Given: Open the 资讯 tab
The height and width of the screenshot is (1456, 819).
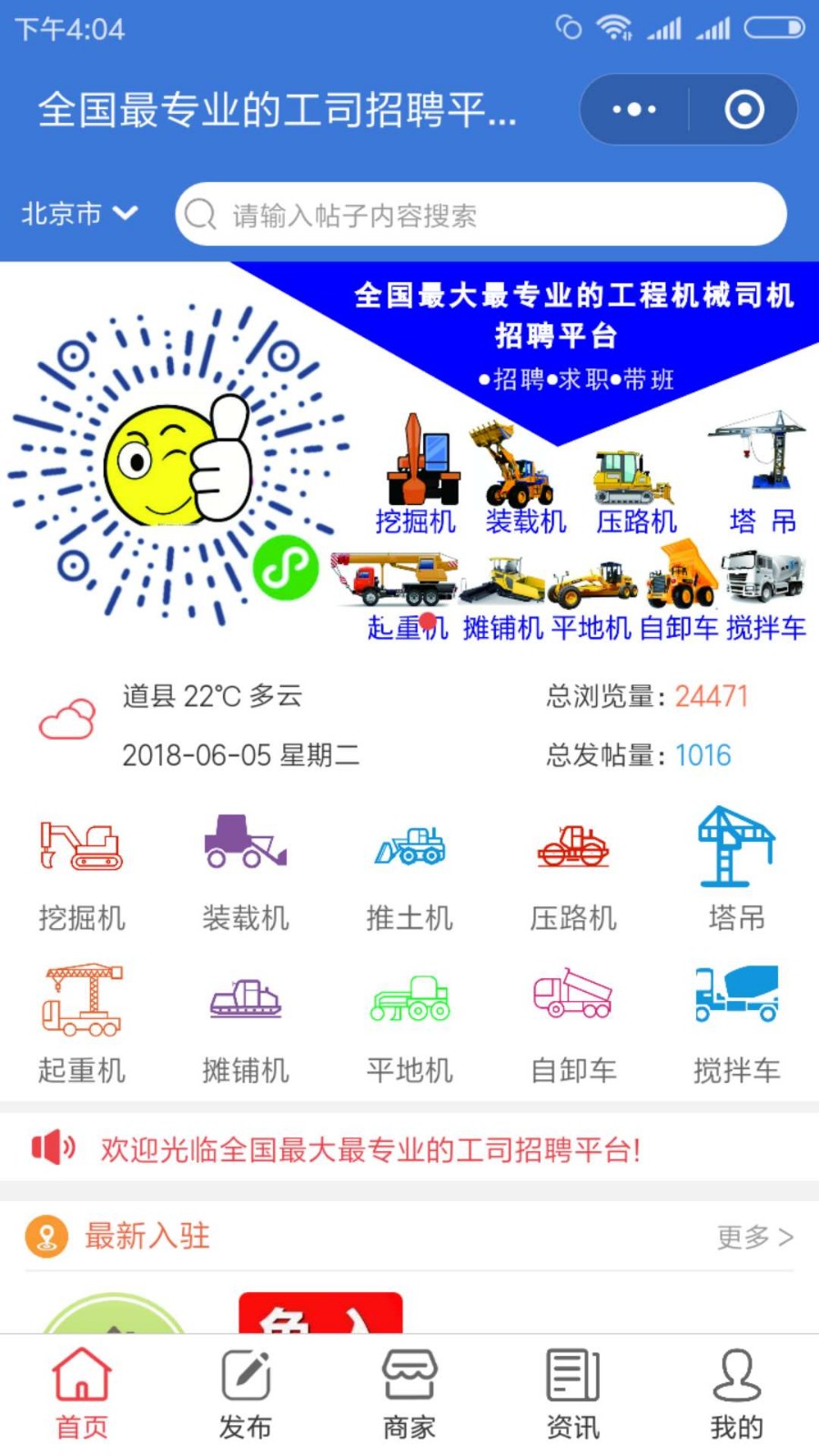Looking at the screenshot, I should click(573, 1394).
